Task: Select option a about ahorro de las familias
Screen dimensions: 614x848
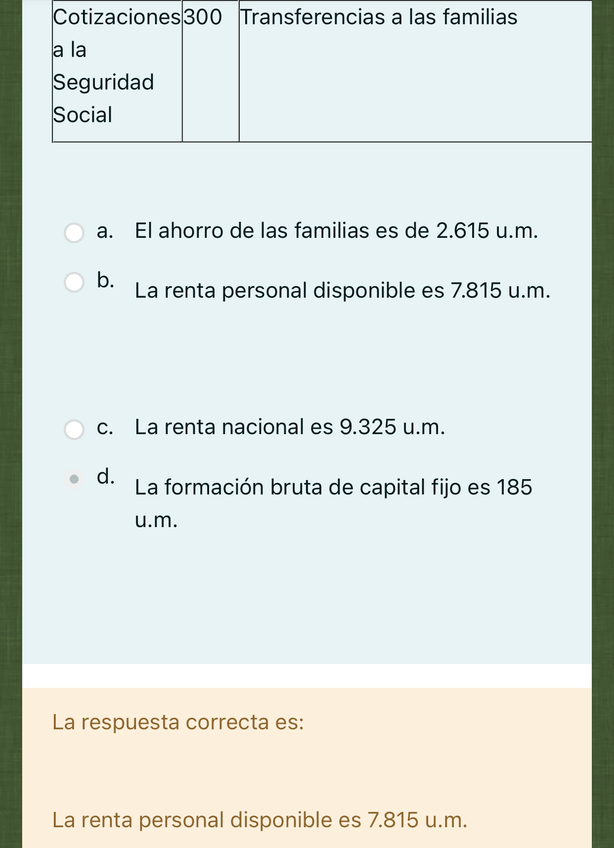Action: coord(74,233)
